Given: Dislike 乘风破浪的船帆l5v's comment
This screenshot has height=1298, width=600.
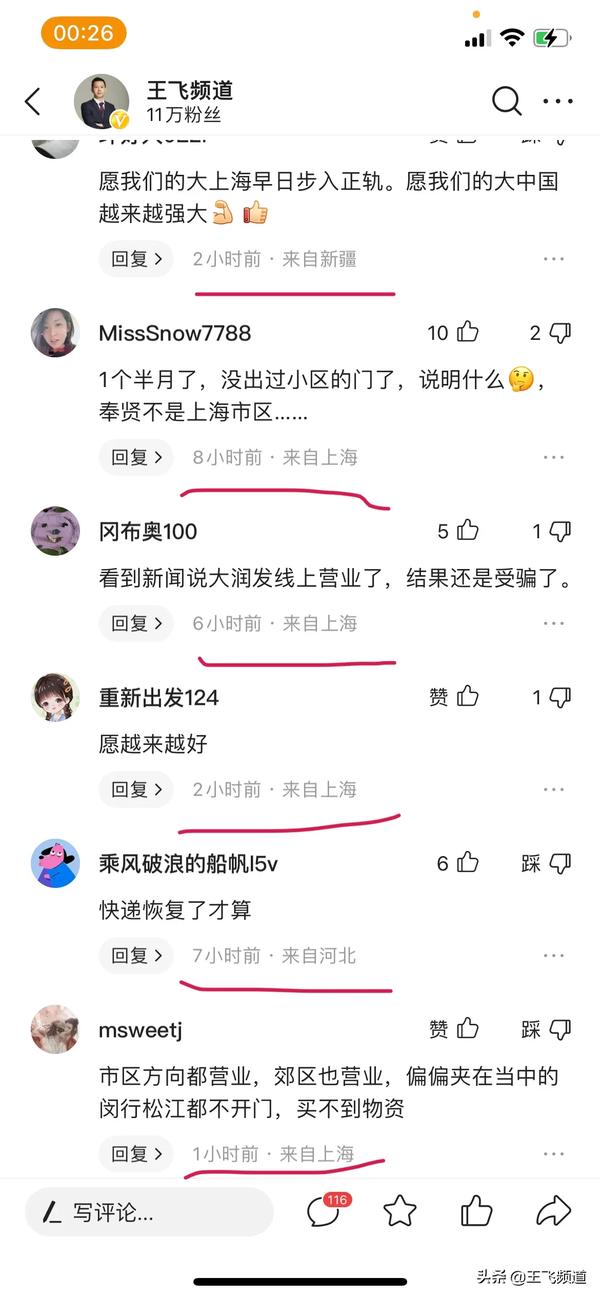Looking at the screenshot, I should coord(559,863).
